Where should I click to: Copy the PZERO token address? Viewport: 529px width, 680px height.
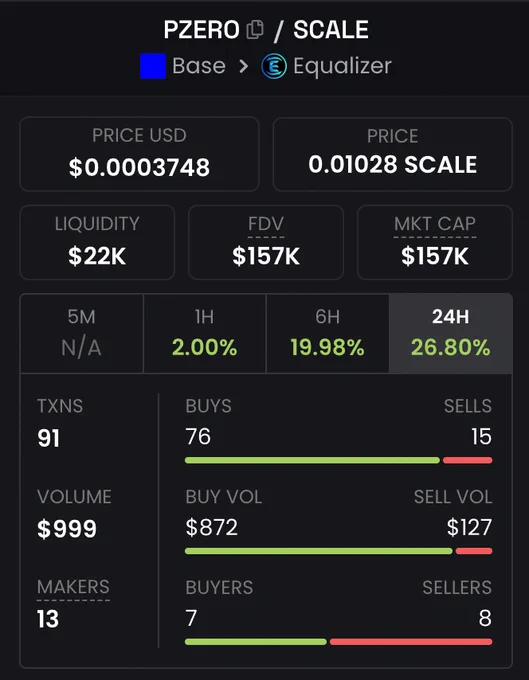[255, 30]
